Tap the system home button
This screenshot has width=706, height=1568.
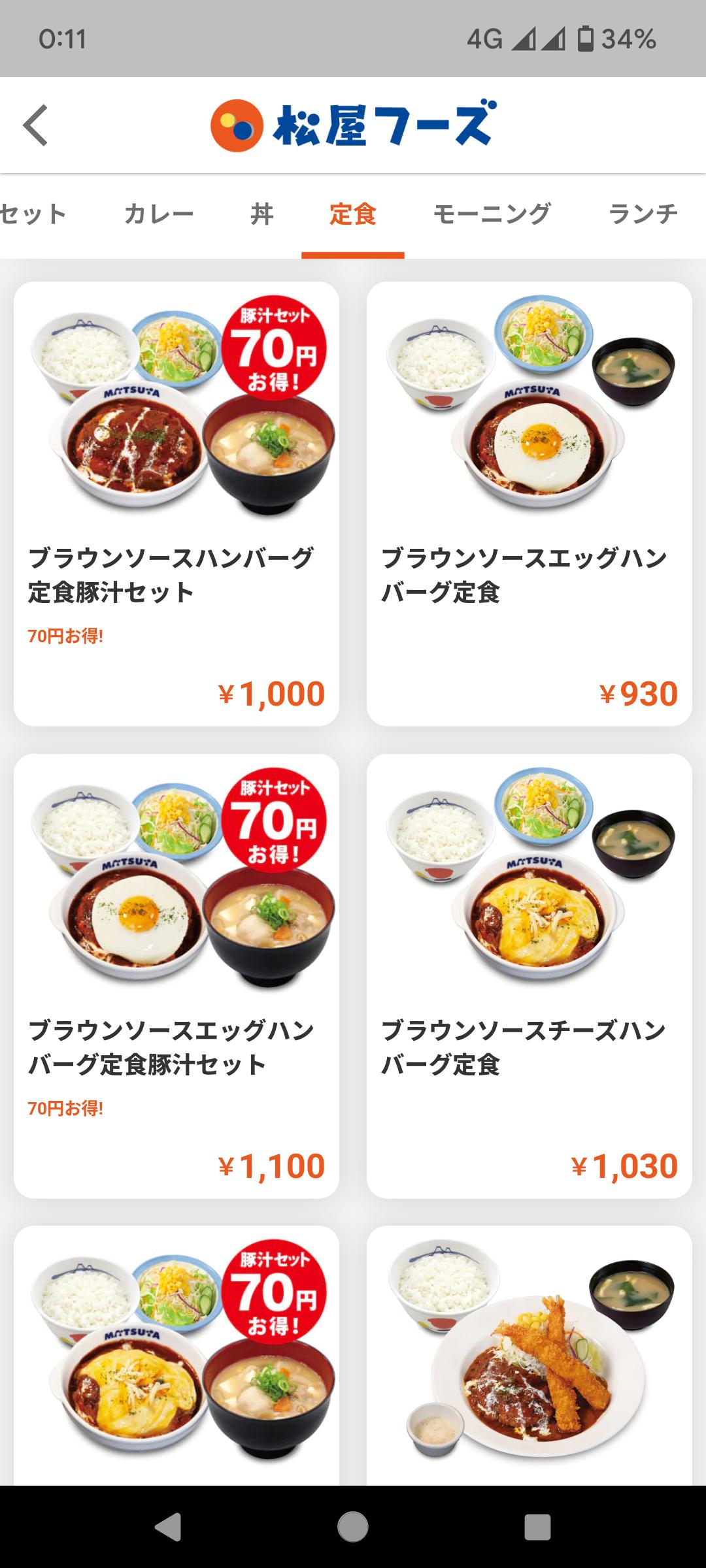tap(353, 1527)
